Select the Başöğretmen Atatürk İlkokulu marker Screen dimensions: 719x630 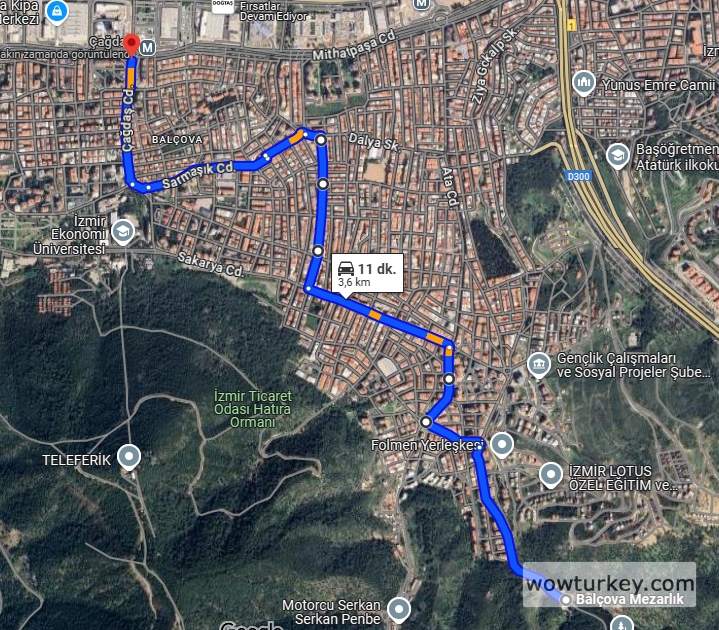pyautogui.click(x=618, y=155)
